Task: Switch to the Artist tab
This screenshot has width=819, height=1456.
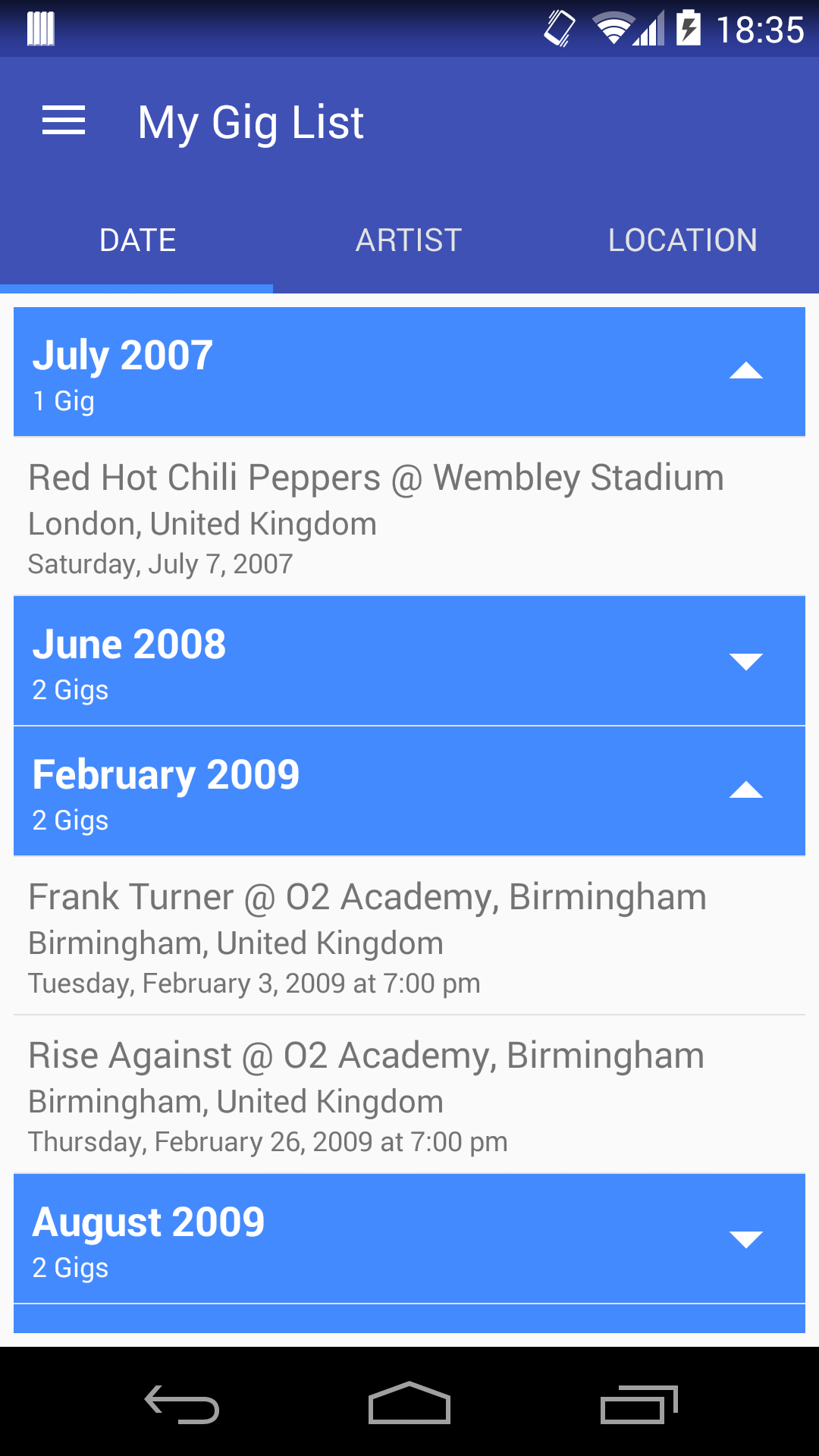Action: 409,240
